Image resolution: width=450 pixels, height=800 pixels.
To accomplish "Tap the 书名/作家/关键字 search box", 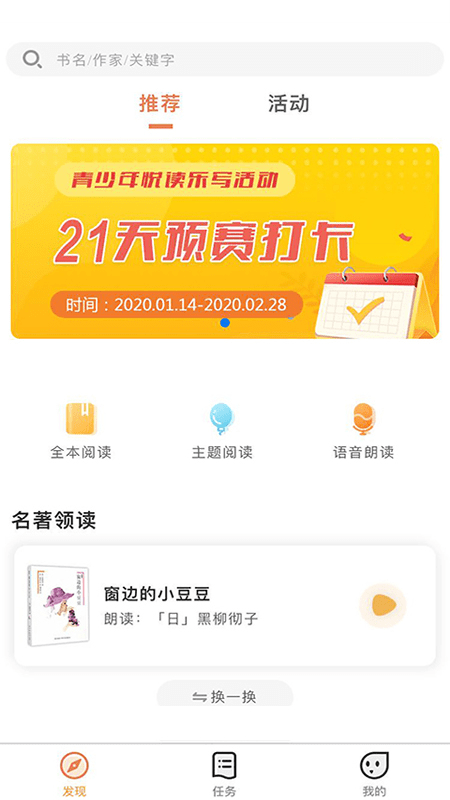I will click(x=225, y=60).
